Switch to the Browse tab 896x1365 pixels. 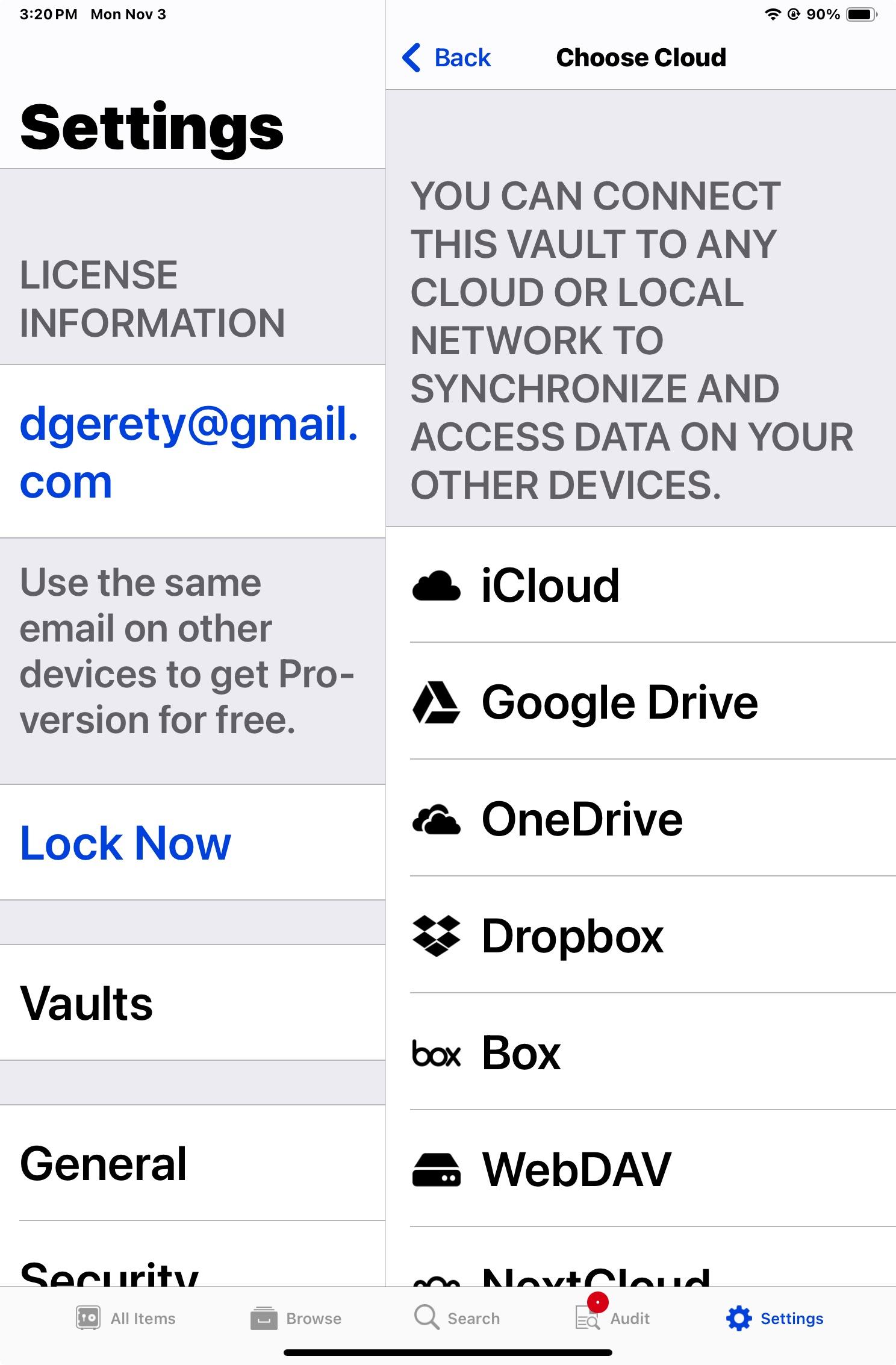[x=296, y=1319]
